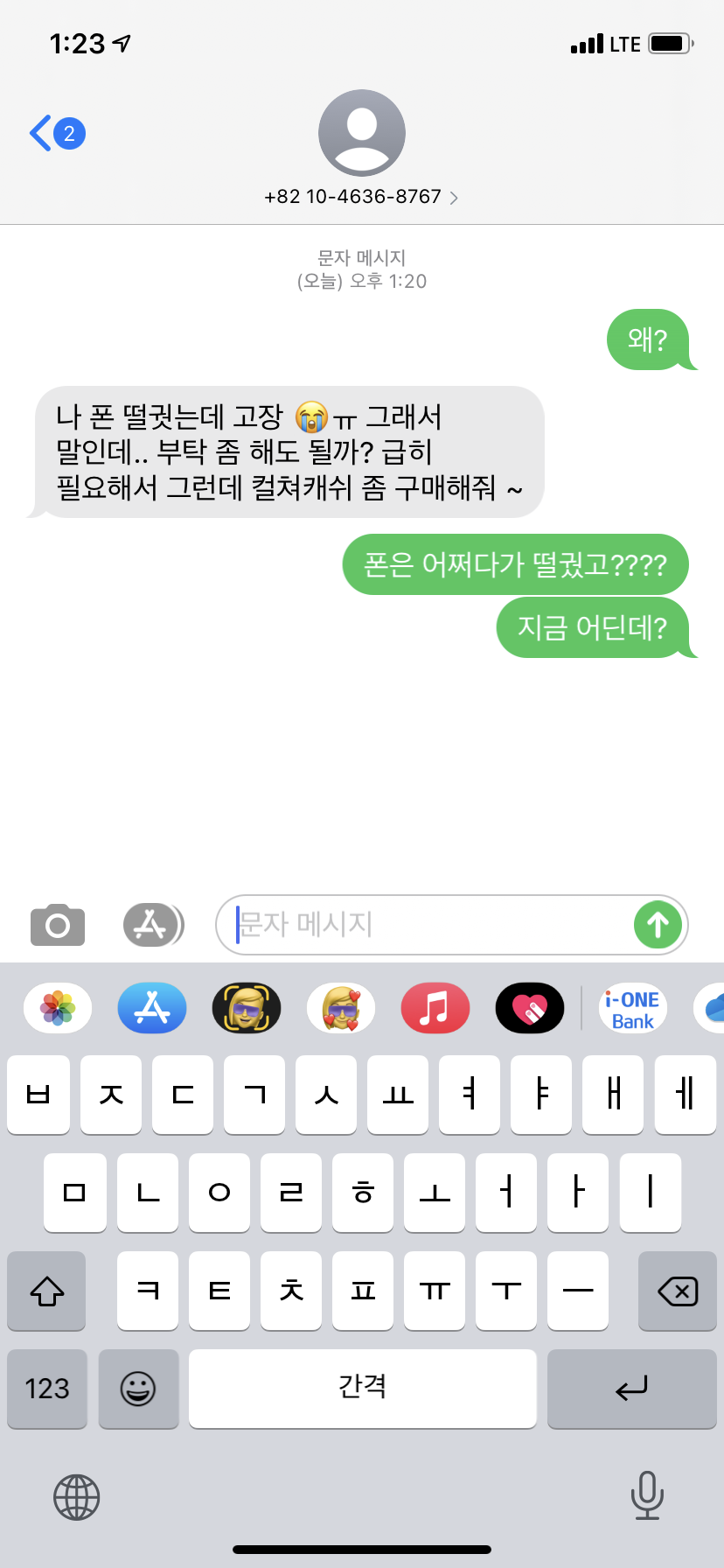Screen dimensions: 724x1568
Task: Send the message with the green arrow
Action: pyautogui.click(x=658, y=925)
